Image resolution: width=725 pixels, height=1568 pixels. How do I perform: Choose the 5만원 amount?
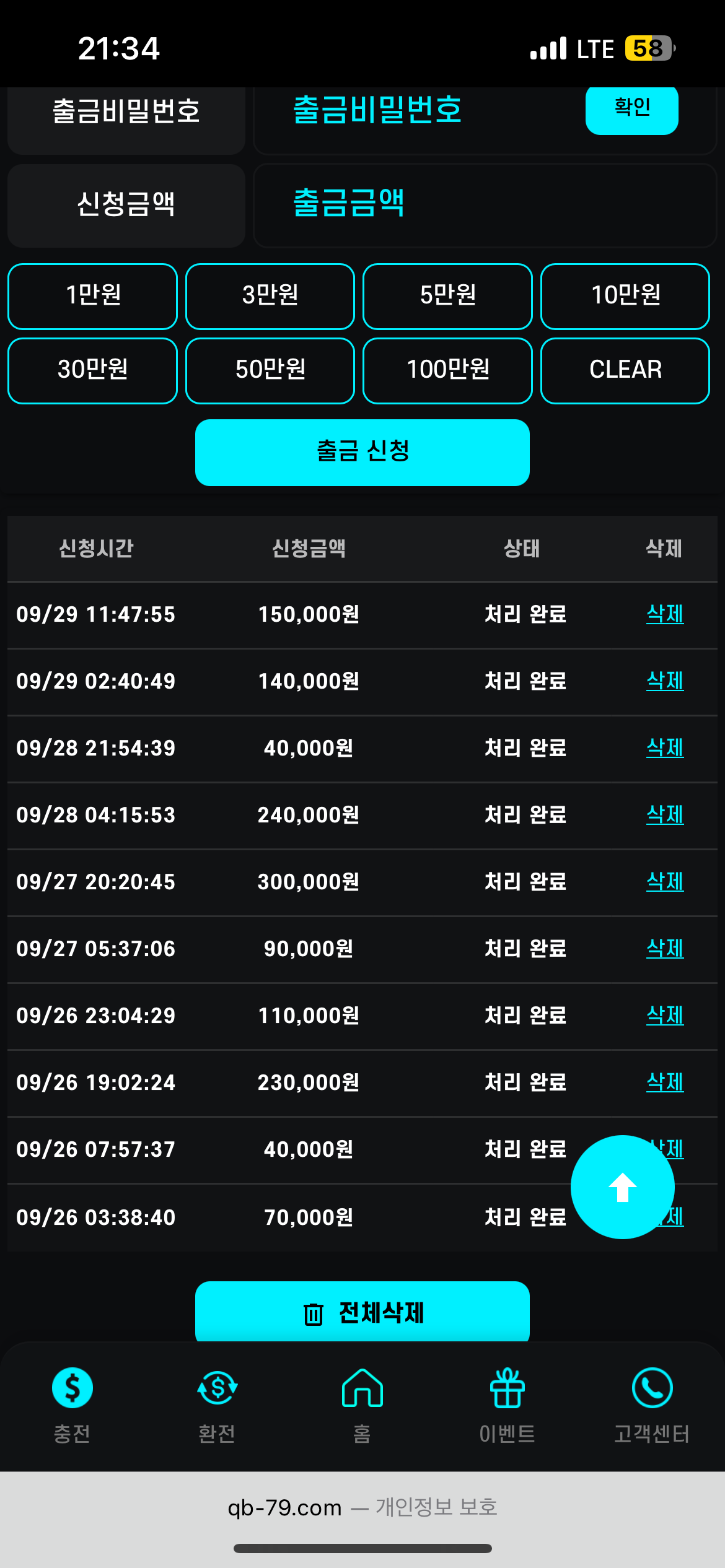(447, 296)
